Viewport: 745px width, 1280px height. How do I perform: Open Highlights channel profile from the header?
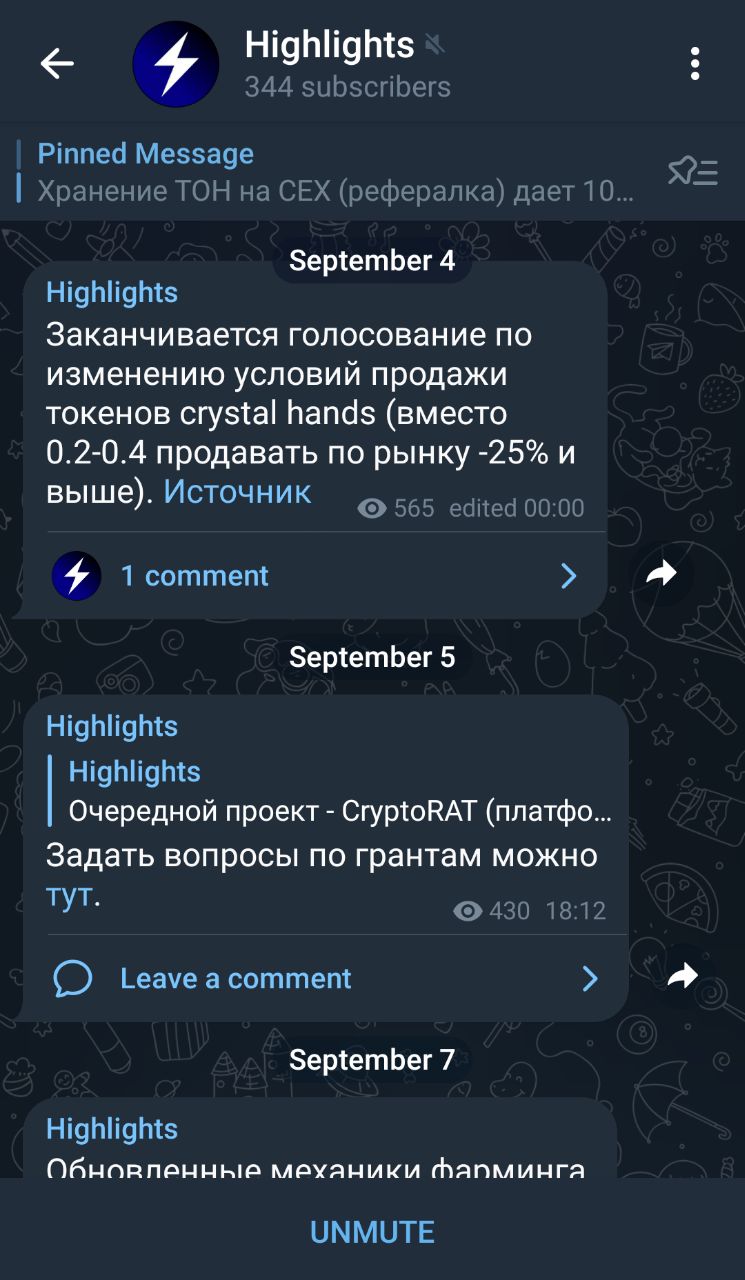coord(330,64)
